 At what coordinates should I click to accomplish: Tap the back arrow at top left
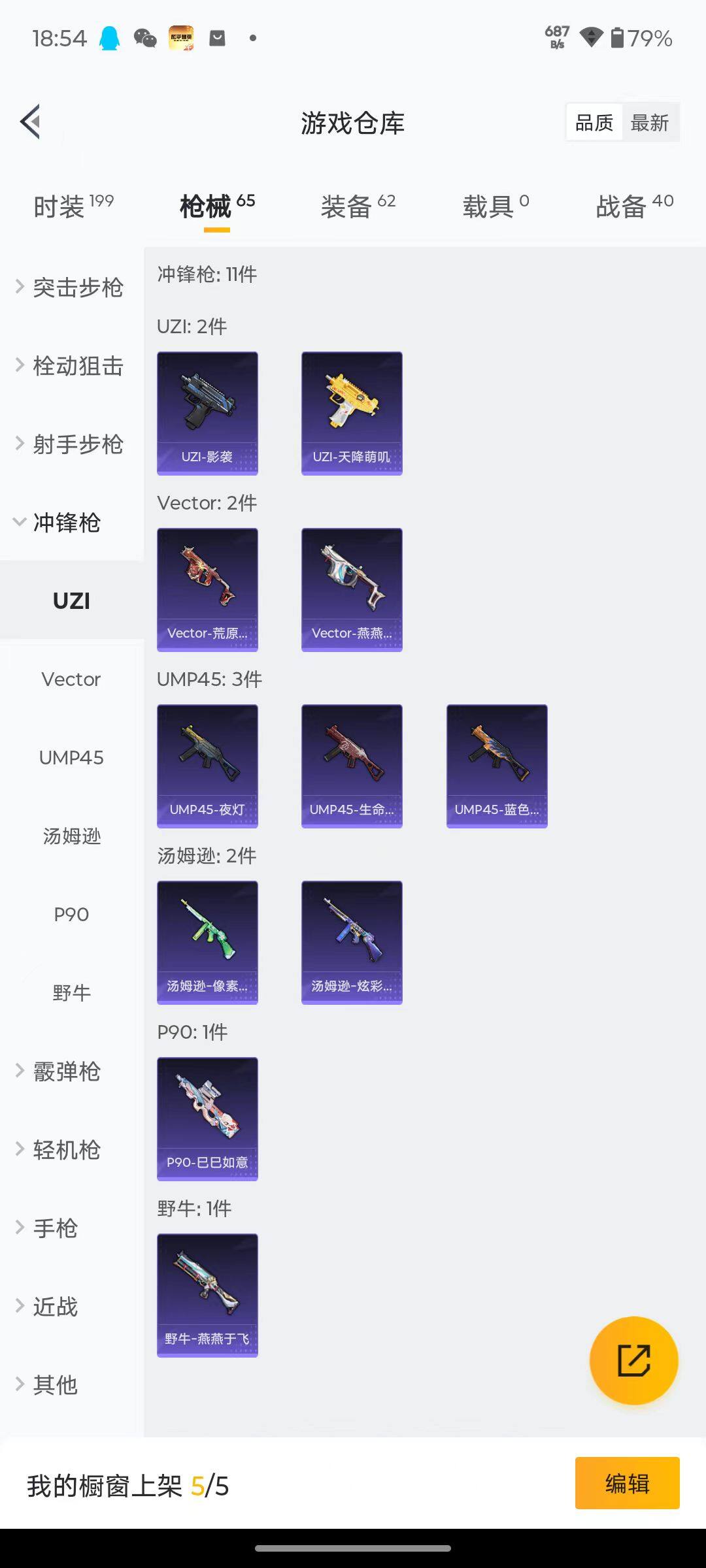29,122
